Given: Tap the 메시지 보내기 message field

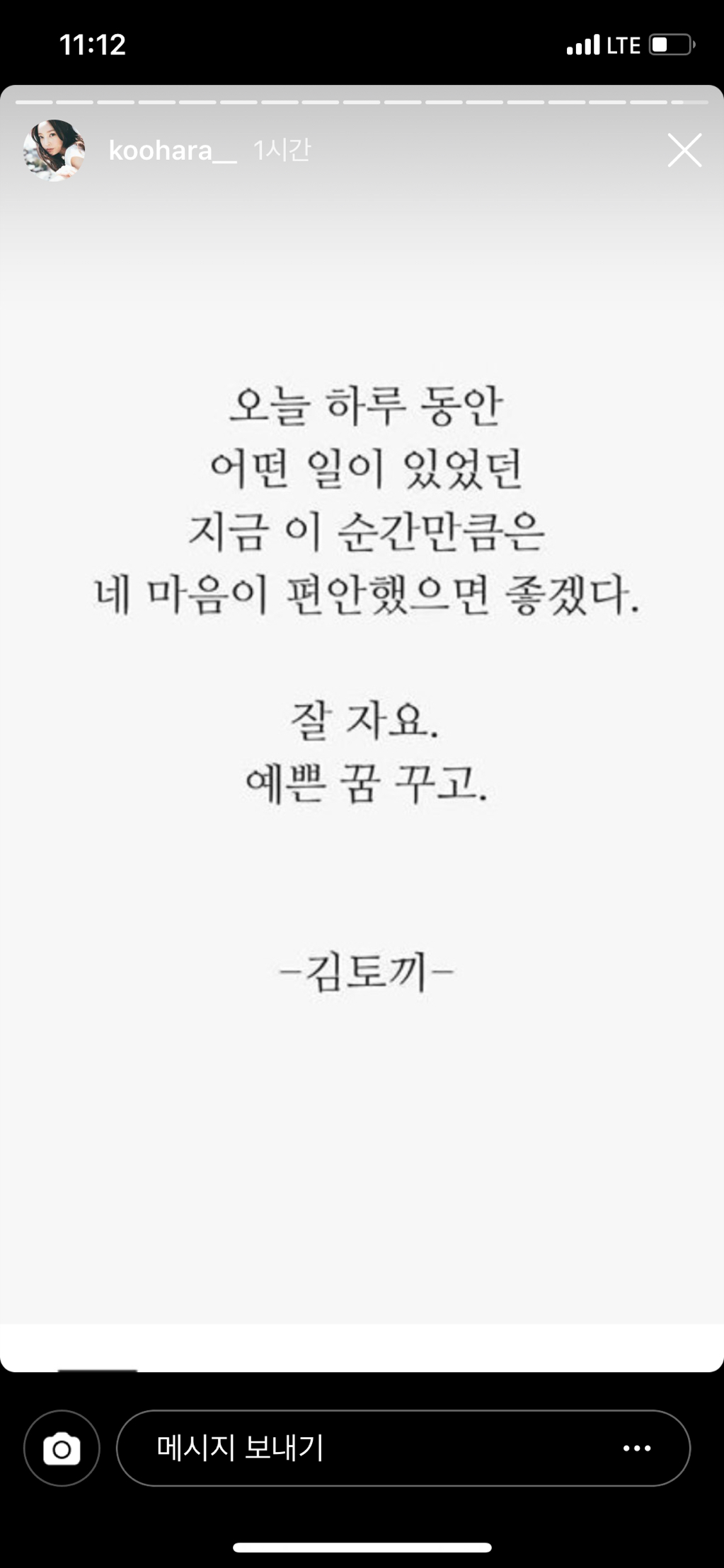Looking at the screenshot, I should [403, 1448].
